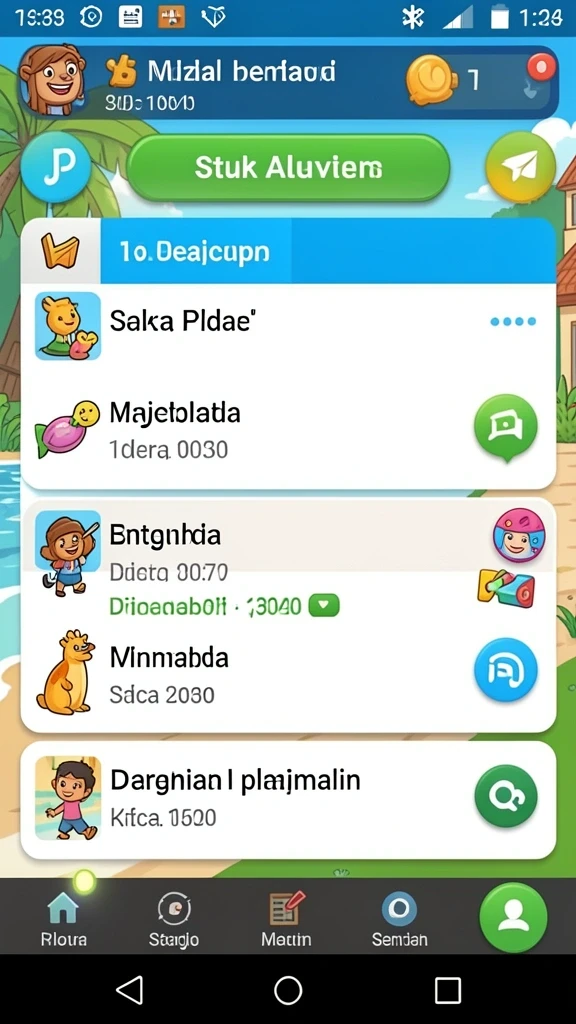The height and width of the screenshot is (1024, 576).
Task: Tap the gold coin counter icon
Action: (429, 80)
